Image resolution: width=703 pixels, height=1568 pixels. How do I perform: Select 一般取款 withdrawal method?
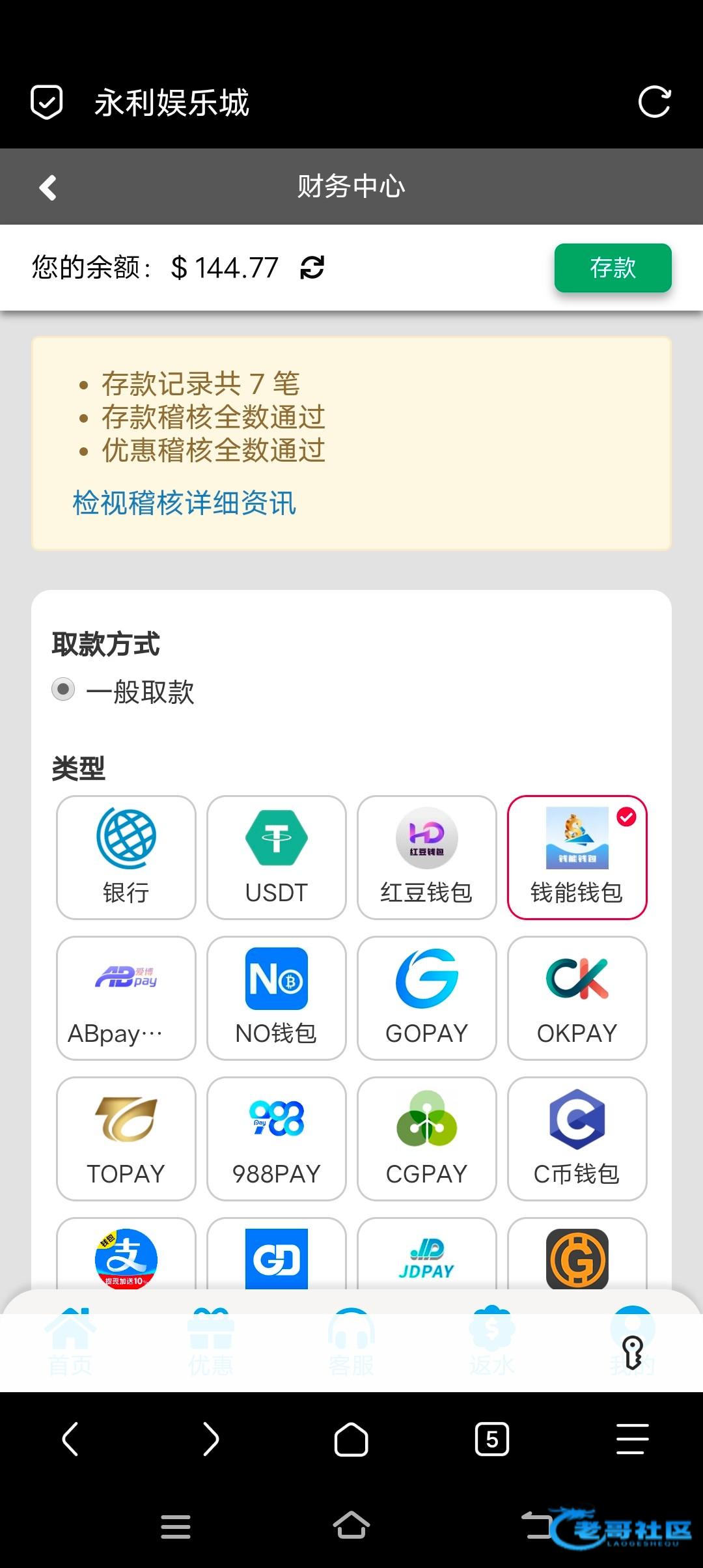63,690
